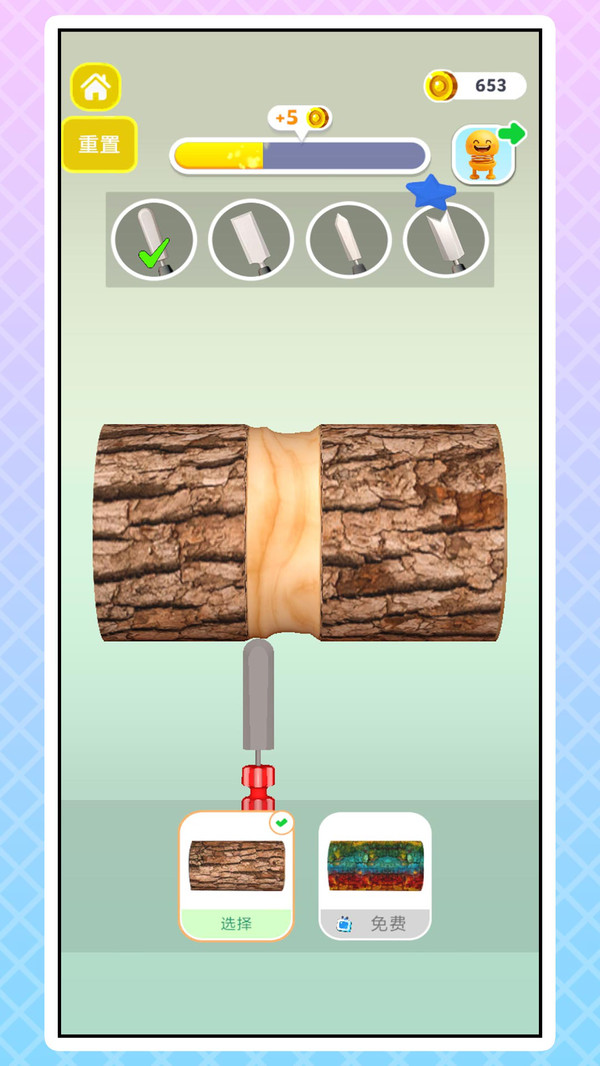Pick the third pointed chisel tool
The height and width of the screenshot is (1066, 600).
(348, 239)
